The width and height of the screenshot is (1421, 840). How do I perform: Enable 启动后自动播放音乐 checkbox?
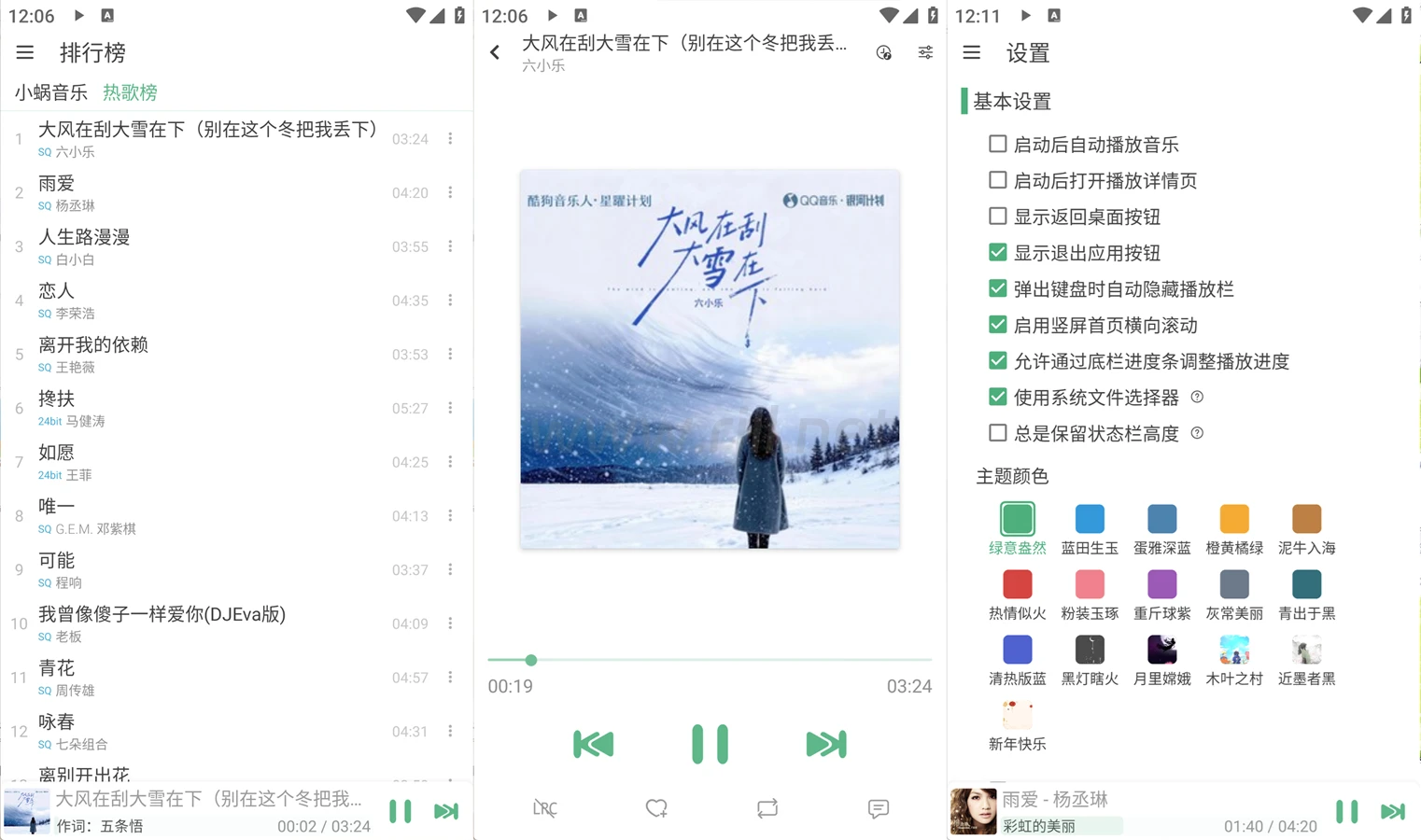(998, 144)
